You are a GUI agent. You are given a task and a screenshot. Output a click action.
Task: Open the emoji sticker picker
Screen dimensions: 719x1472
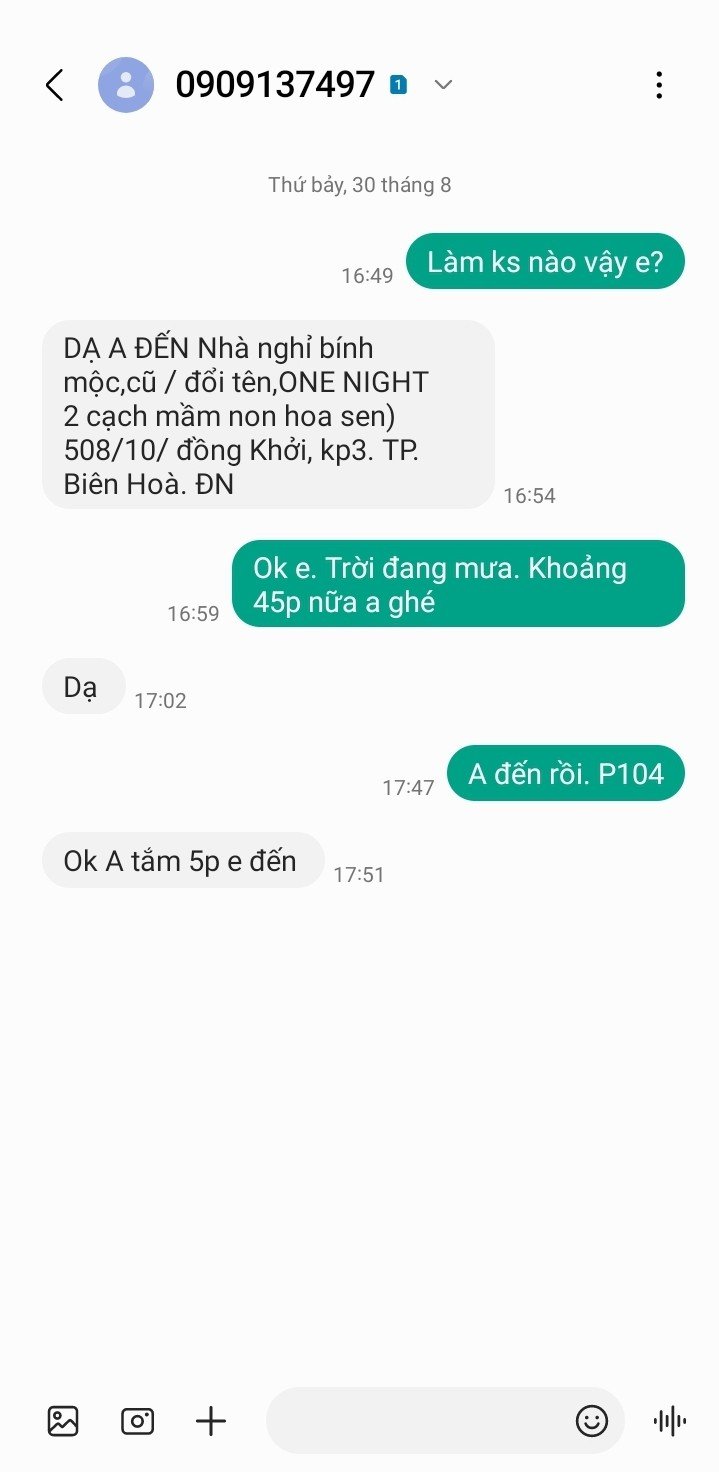tap(592, 1420)
